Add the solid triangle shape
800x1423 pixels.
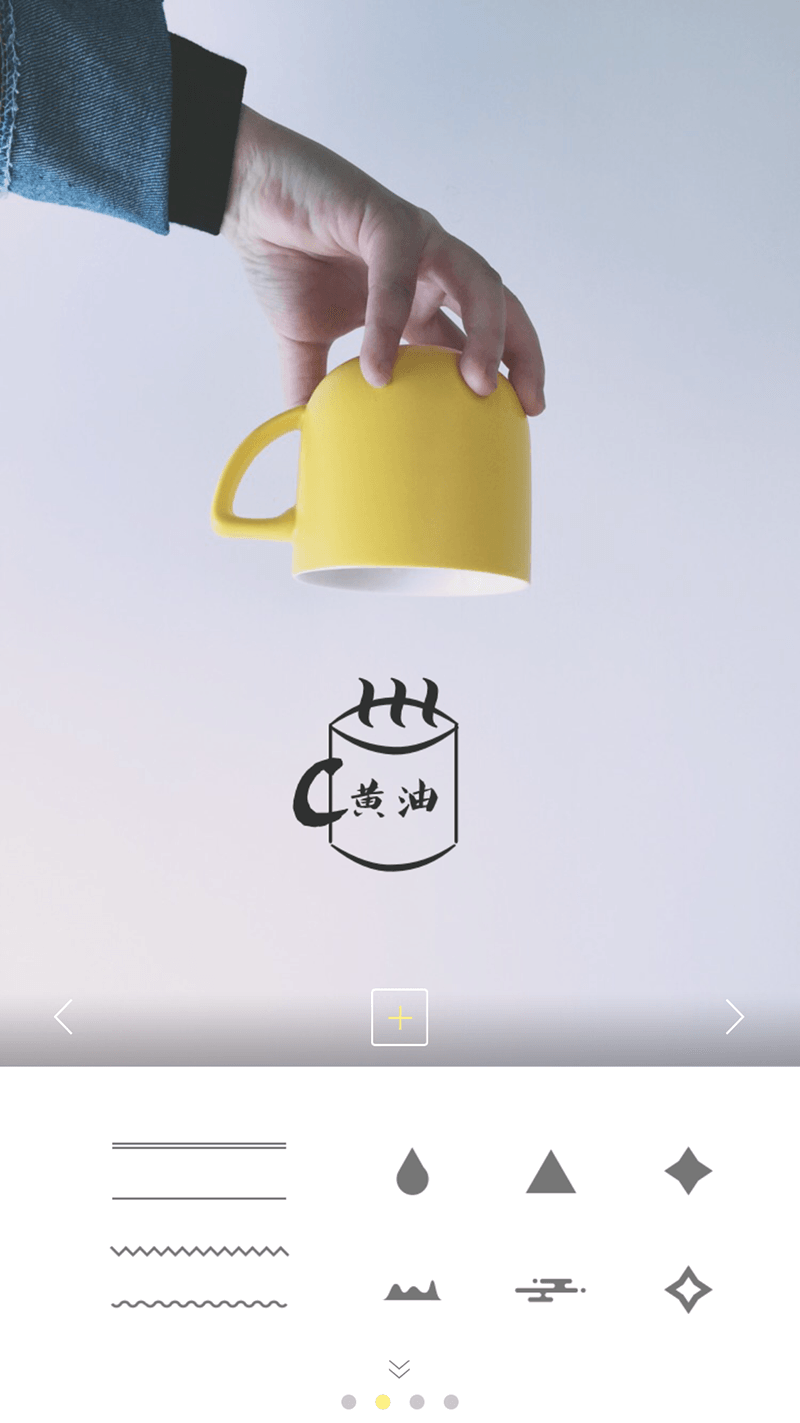point(550,1173)
